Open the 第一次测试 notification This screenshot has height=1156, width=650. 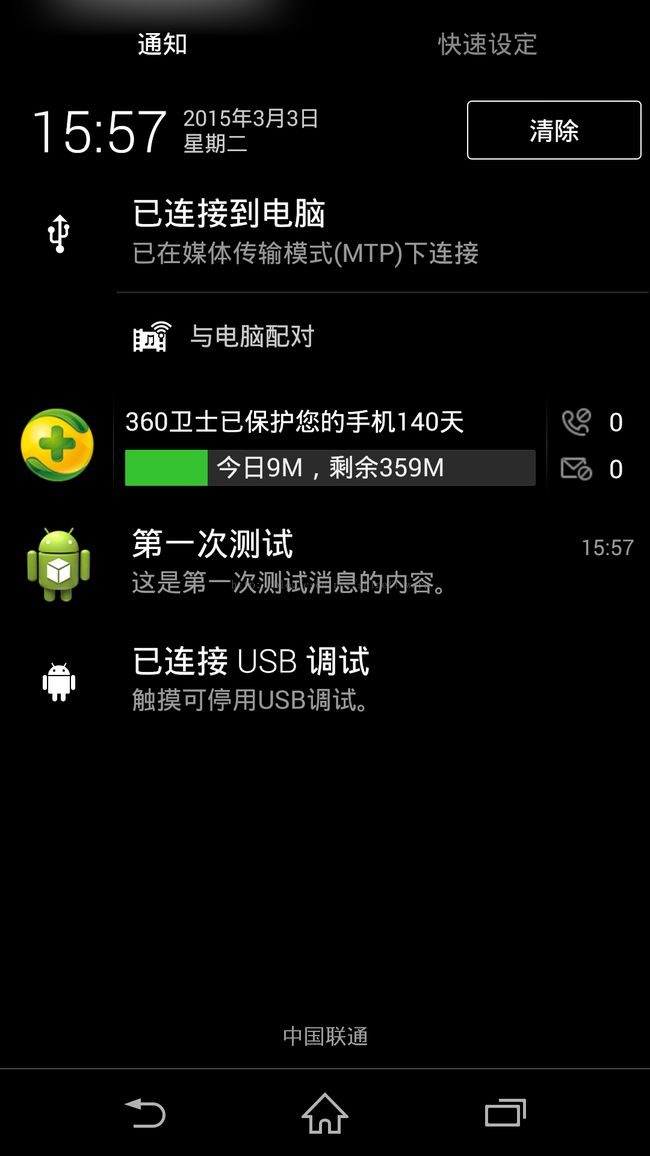(325, 562)
